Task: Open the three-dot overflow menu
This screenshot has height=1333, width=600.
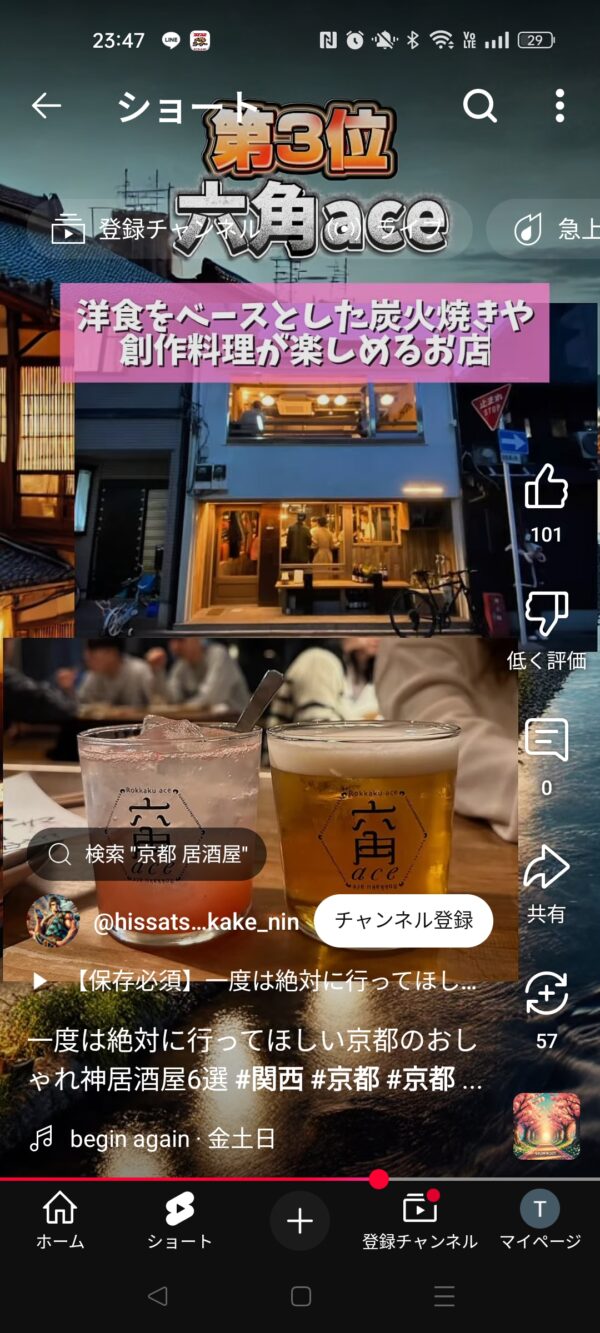Action: pos(559,105)
